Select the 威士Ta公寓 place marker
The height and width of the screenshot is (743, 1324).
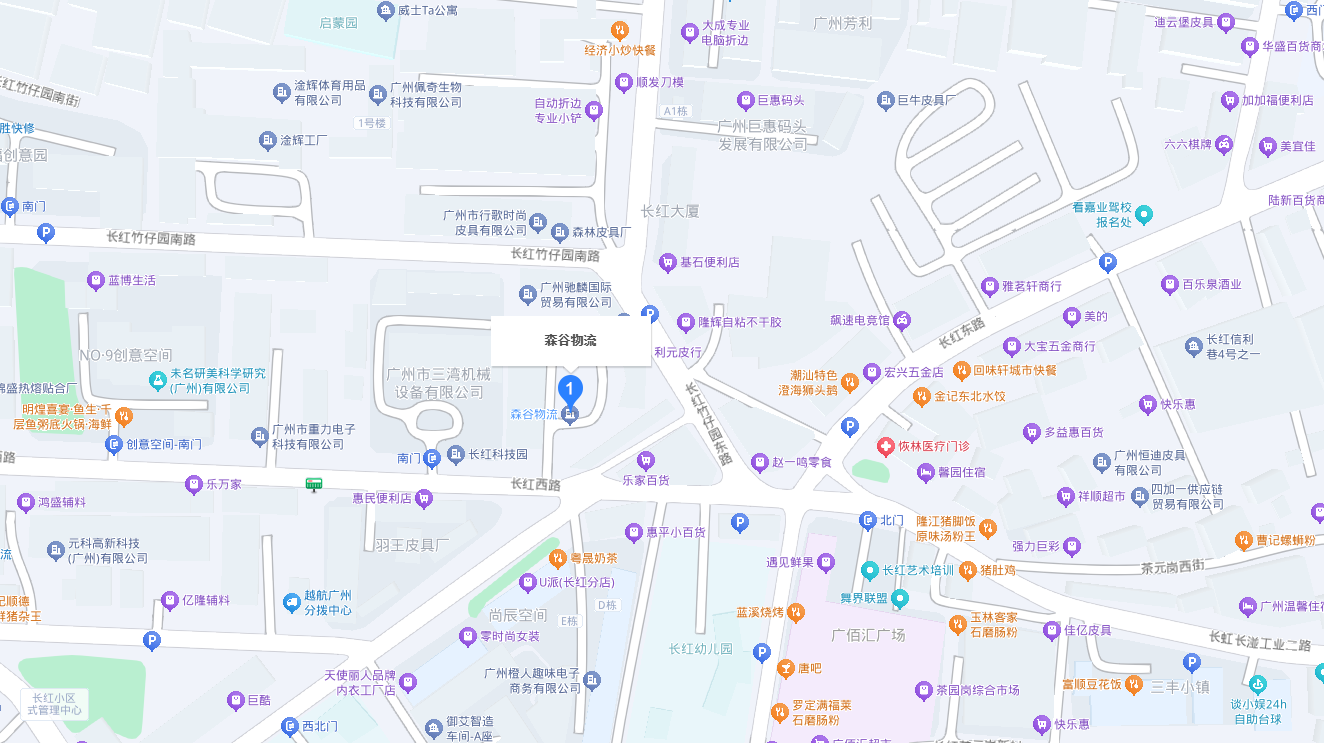[x=385, y=11]
